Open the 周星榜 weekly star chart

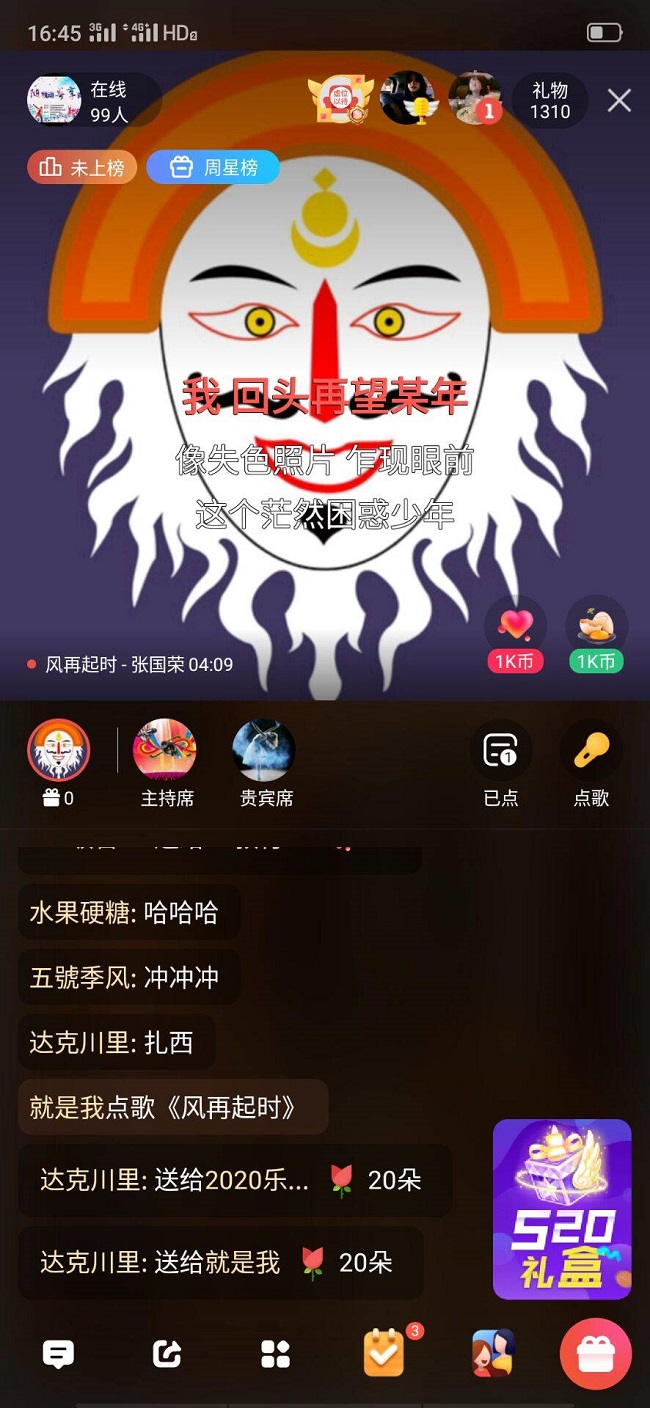click(x=213, y=167)
